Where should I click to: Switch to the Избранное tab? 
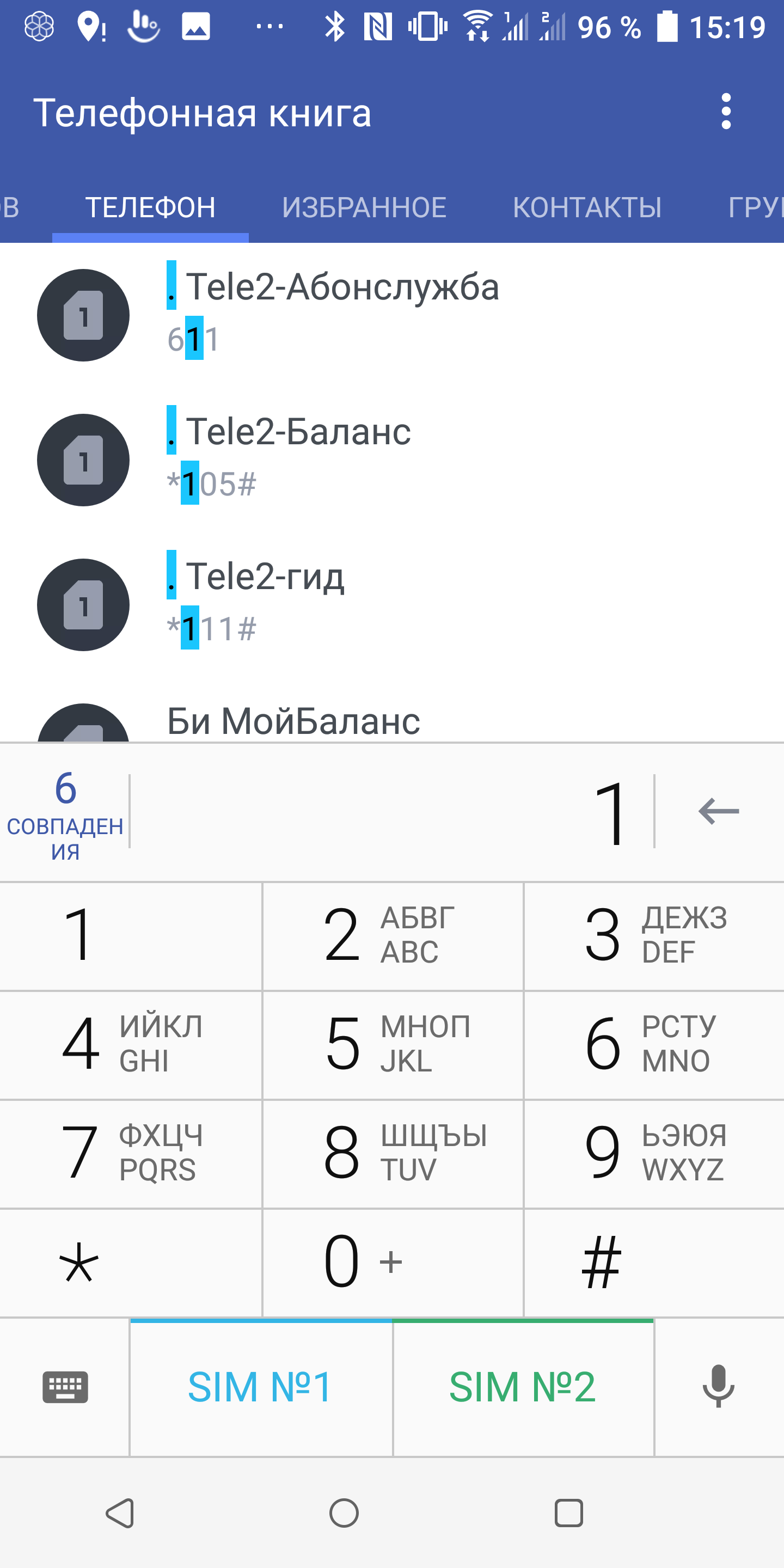click(x=364, y=207)
